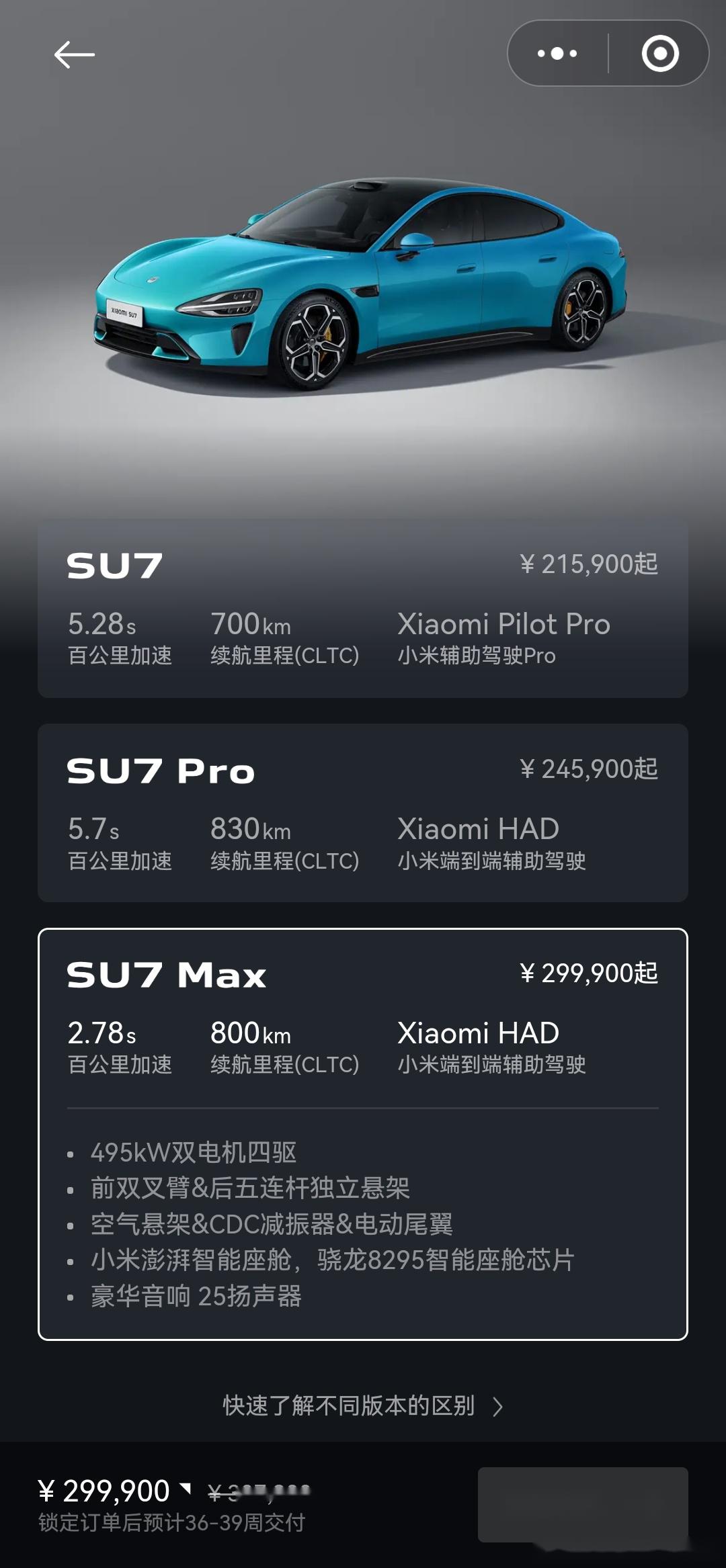Select the SU7 Pro model card
Viewport: 726px width, 1568px height.
363,813
